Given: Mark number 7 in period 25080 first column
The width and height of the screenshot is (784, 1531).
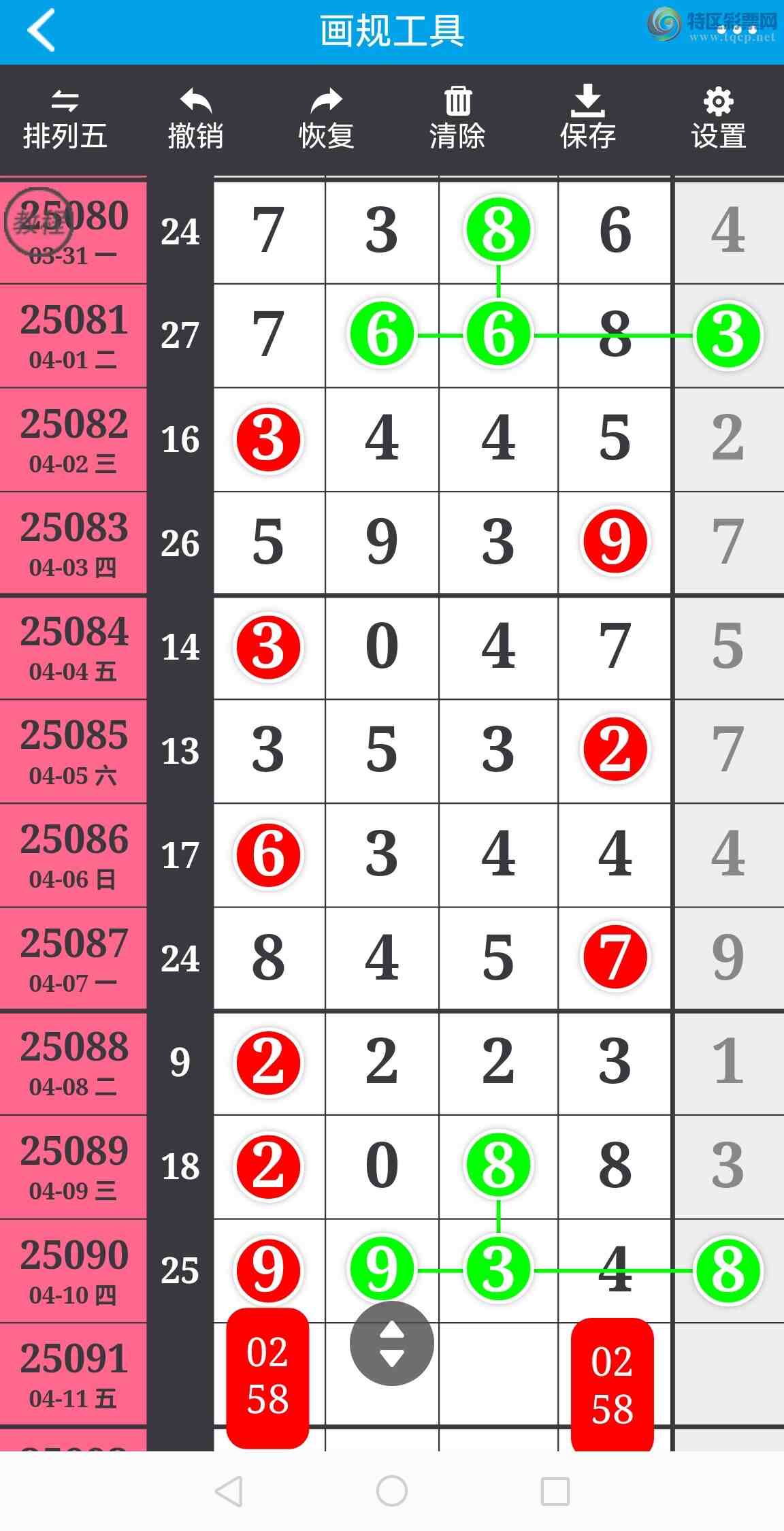Looking at the screenshot, I should (x=268, y=231).
